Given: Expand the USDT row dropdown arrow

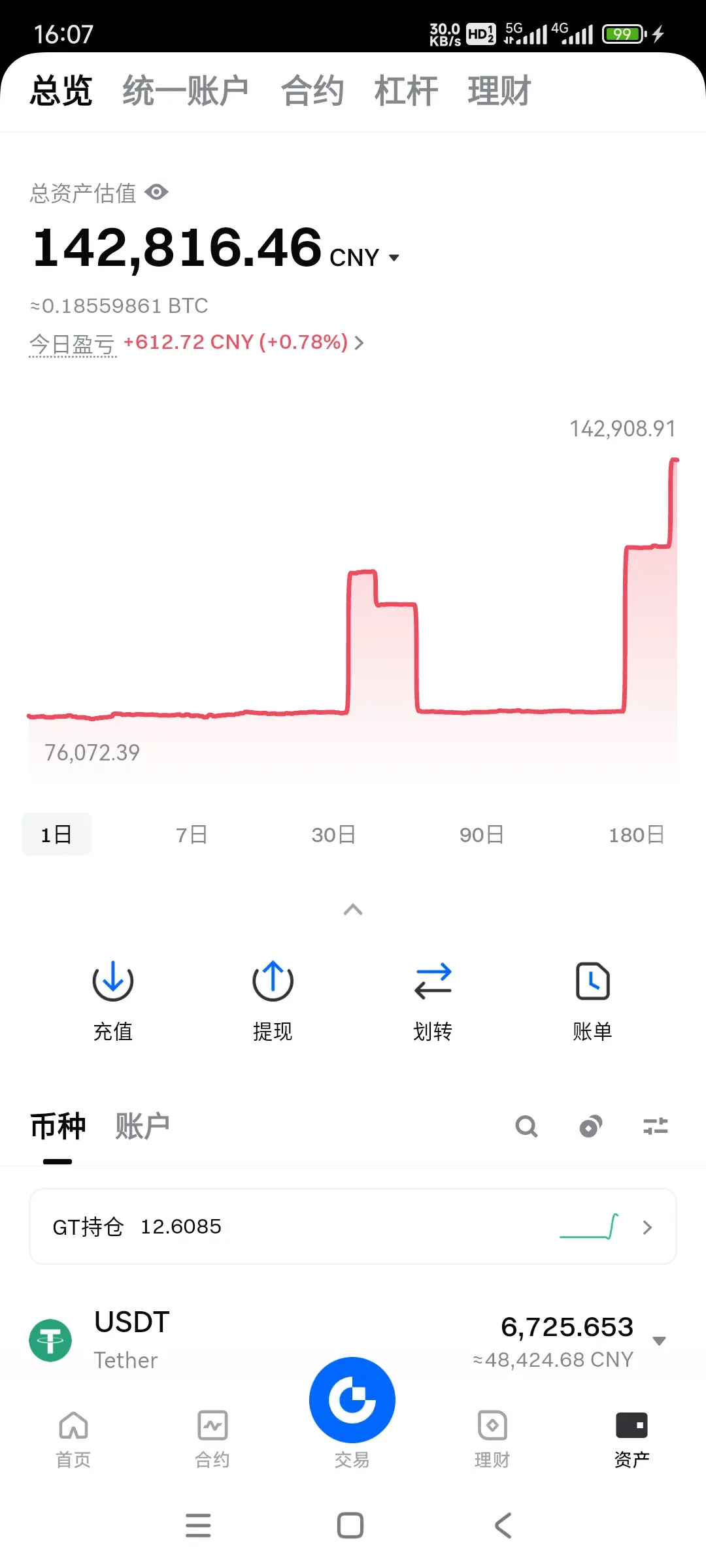Looking at the screenshot, I should point(659,1341).
